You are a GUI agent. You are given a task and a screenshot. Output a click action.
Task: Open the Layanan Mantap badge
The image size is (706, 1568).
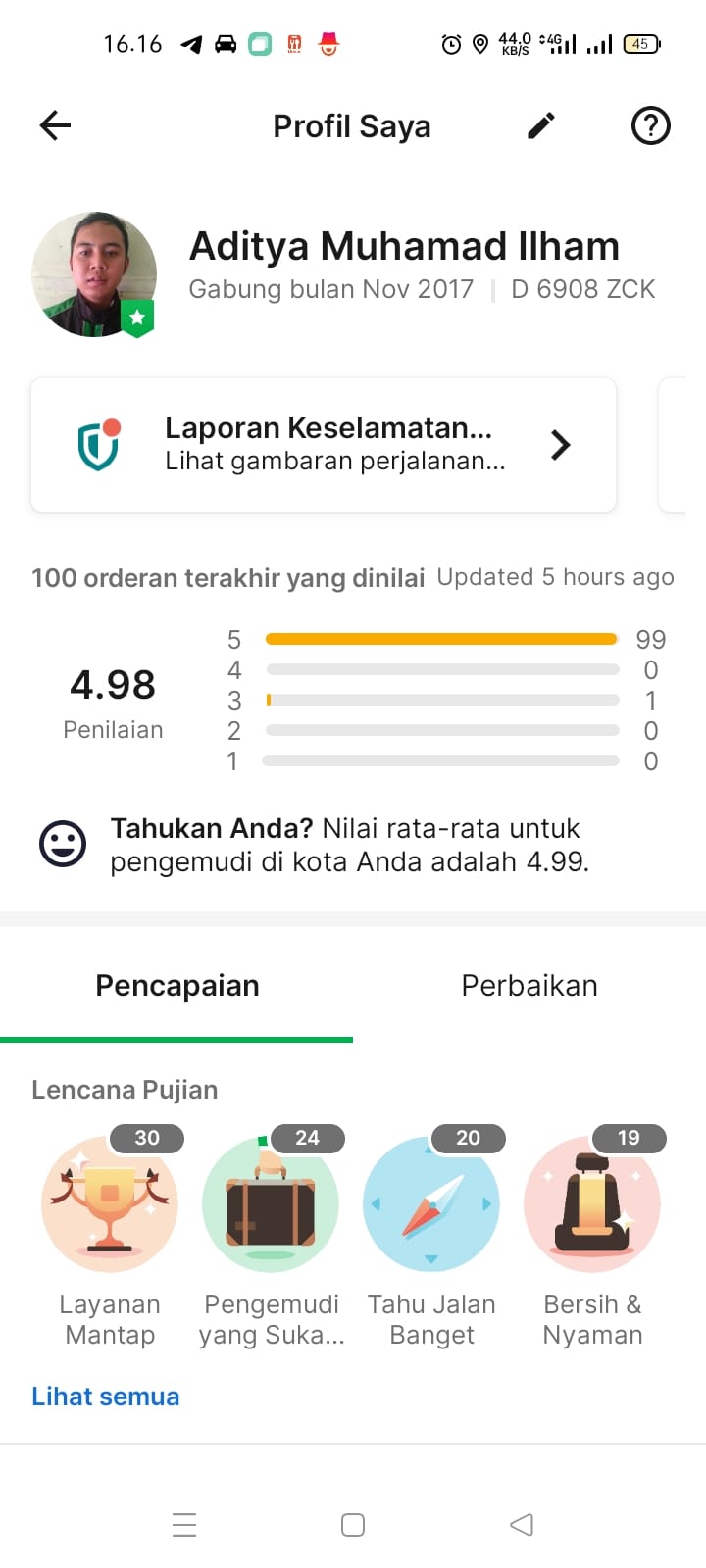point(110,1205)
